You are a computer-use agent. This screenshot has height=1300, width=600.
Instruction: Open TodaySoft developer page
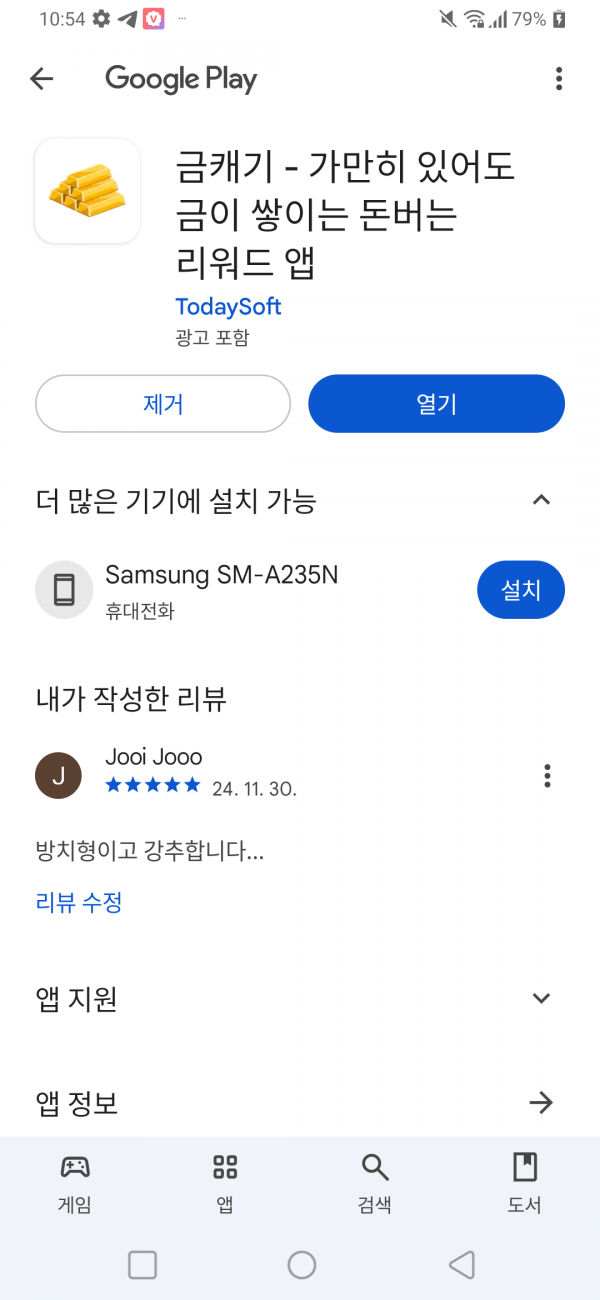pyautogui.click(x=228, y=306)
